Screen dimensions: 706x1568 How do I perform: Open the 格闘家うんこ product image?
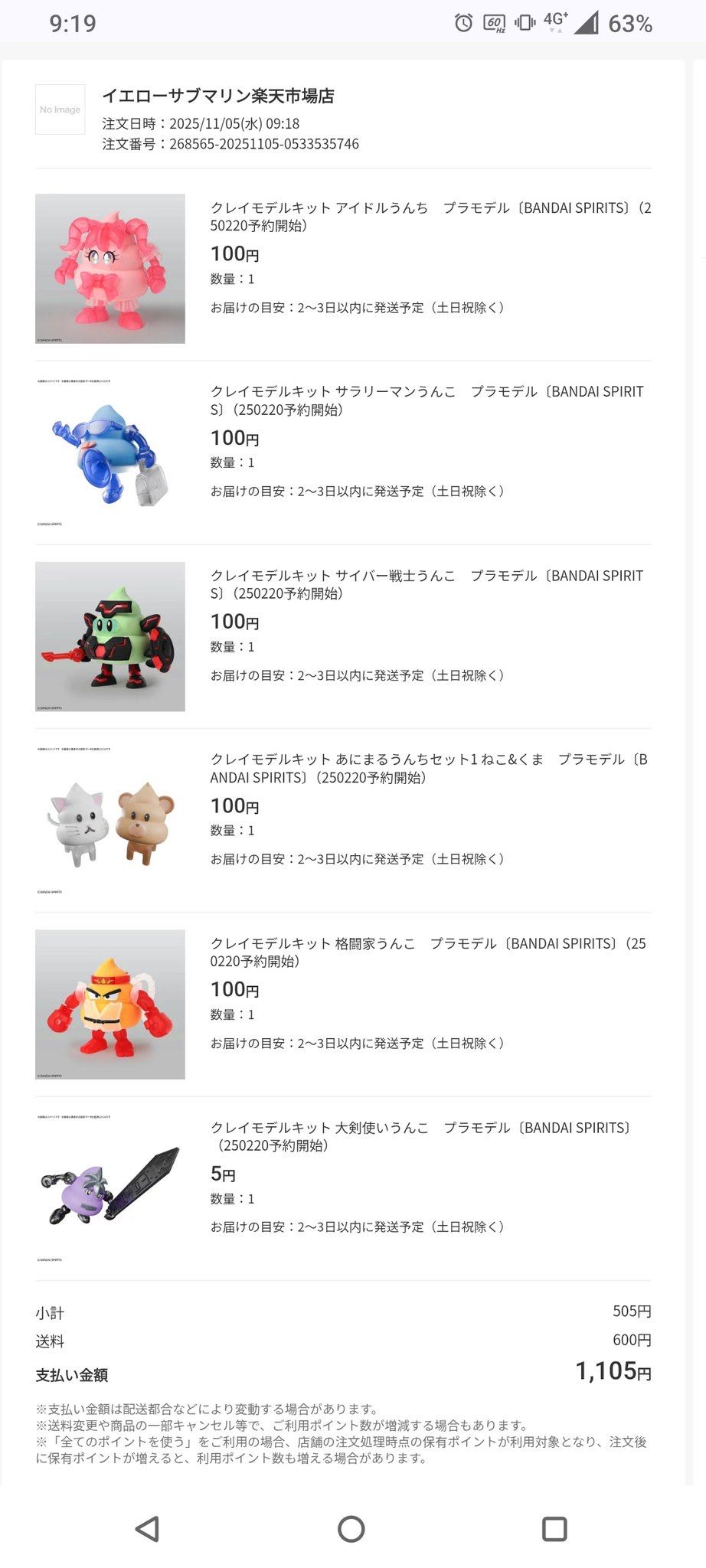pos(110,1004)
